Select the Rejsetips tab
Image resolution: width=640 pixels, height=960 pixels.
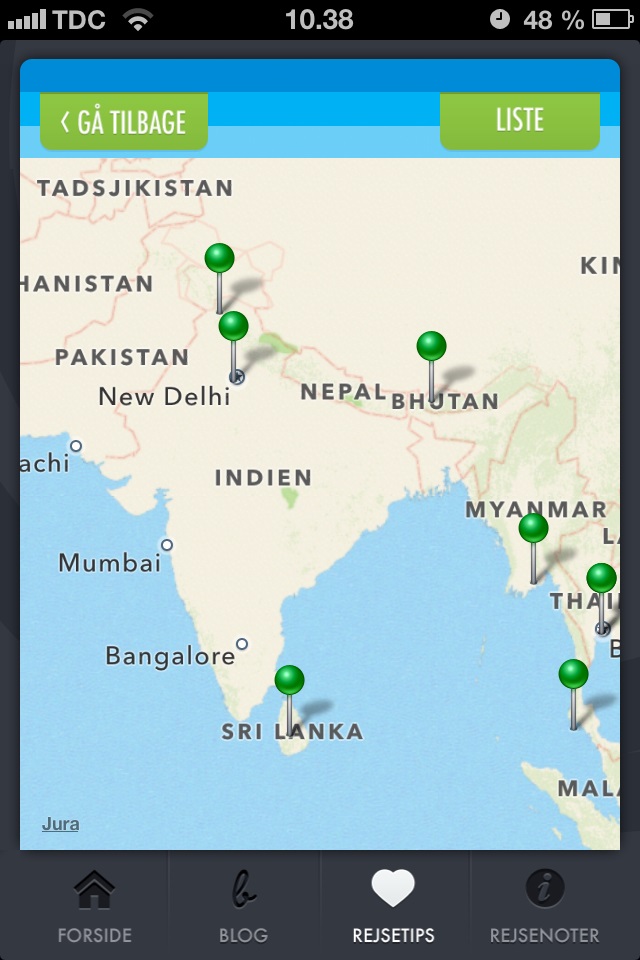pos(393,907)
